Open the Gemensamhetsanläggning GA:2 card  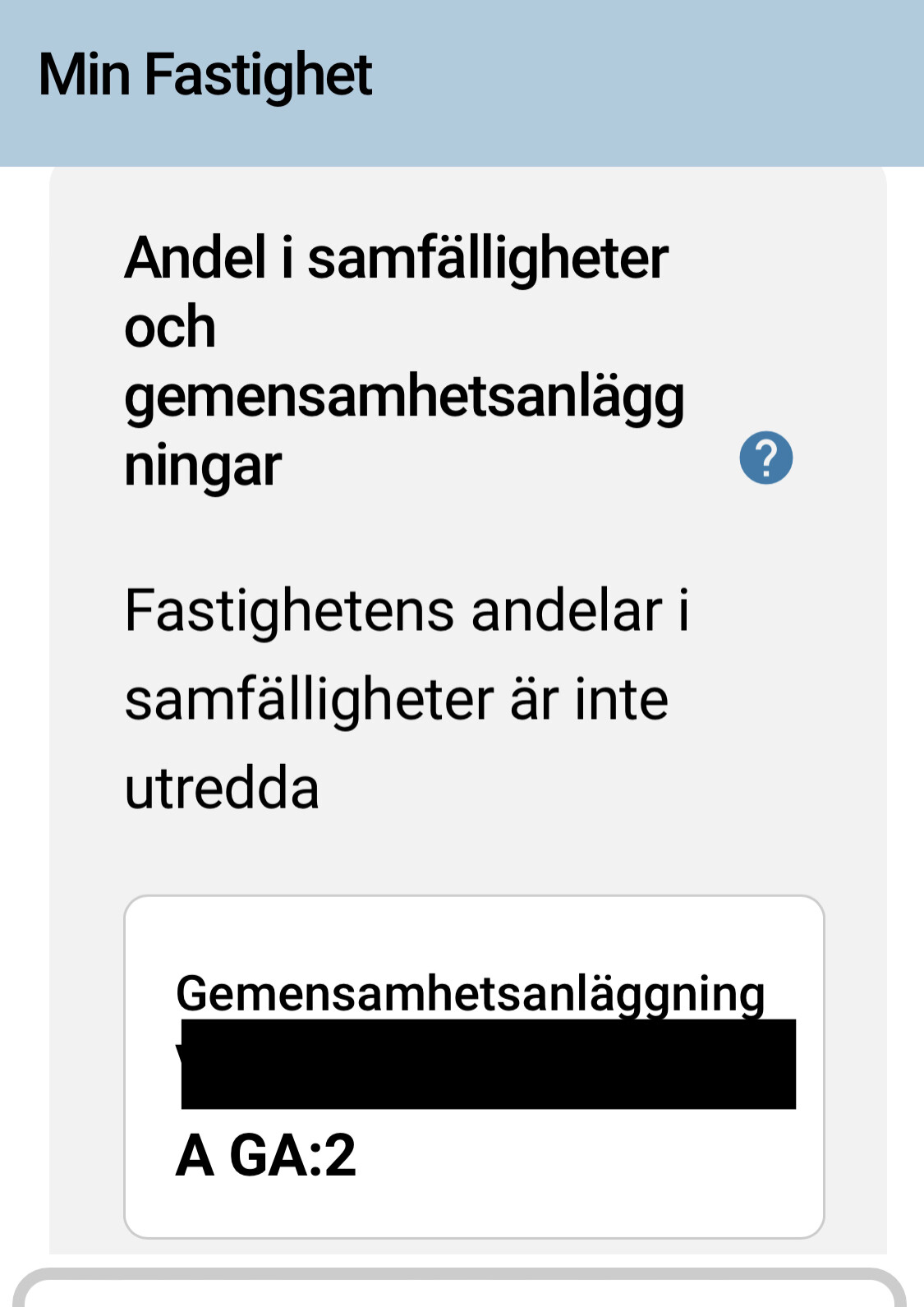click(474, 1066)
